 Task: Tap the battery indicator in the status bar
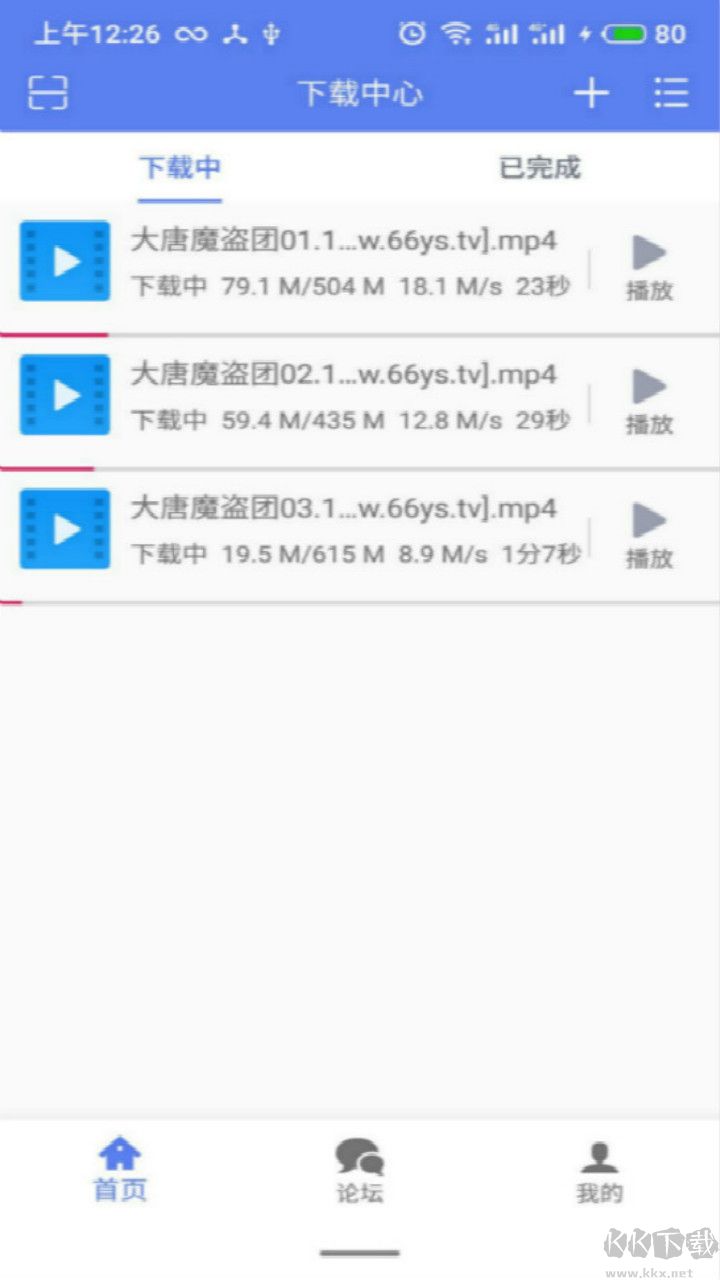627,33
